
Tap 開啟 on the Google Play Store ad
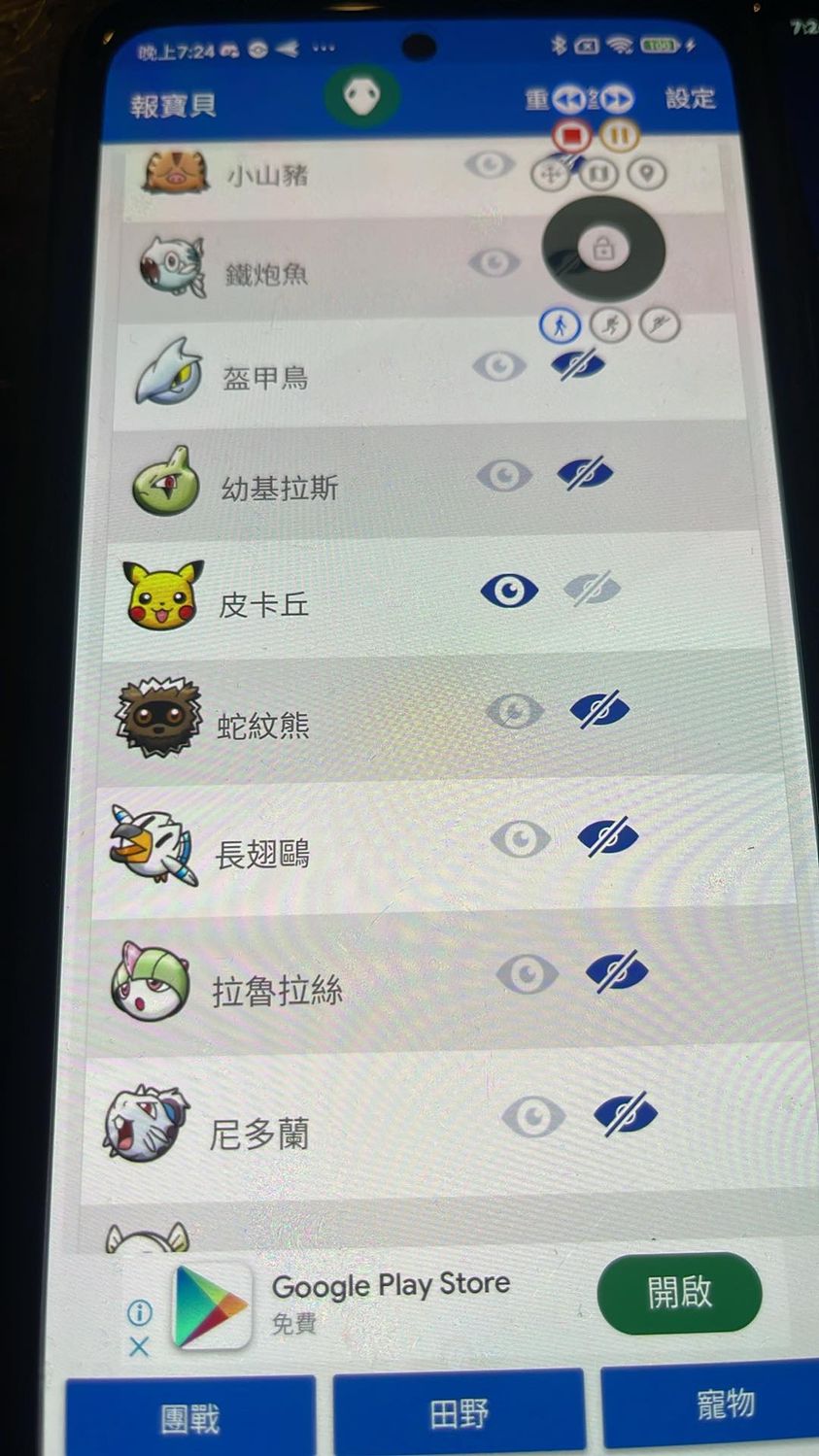tap(679, 1293)
